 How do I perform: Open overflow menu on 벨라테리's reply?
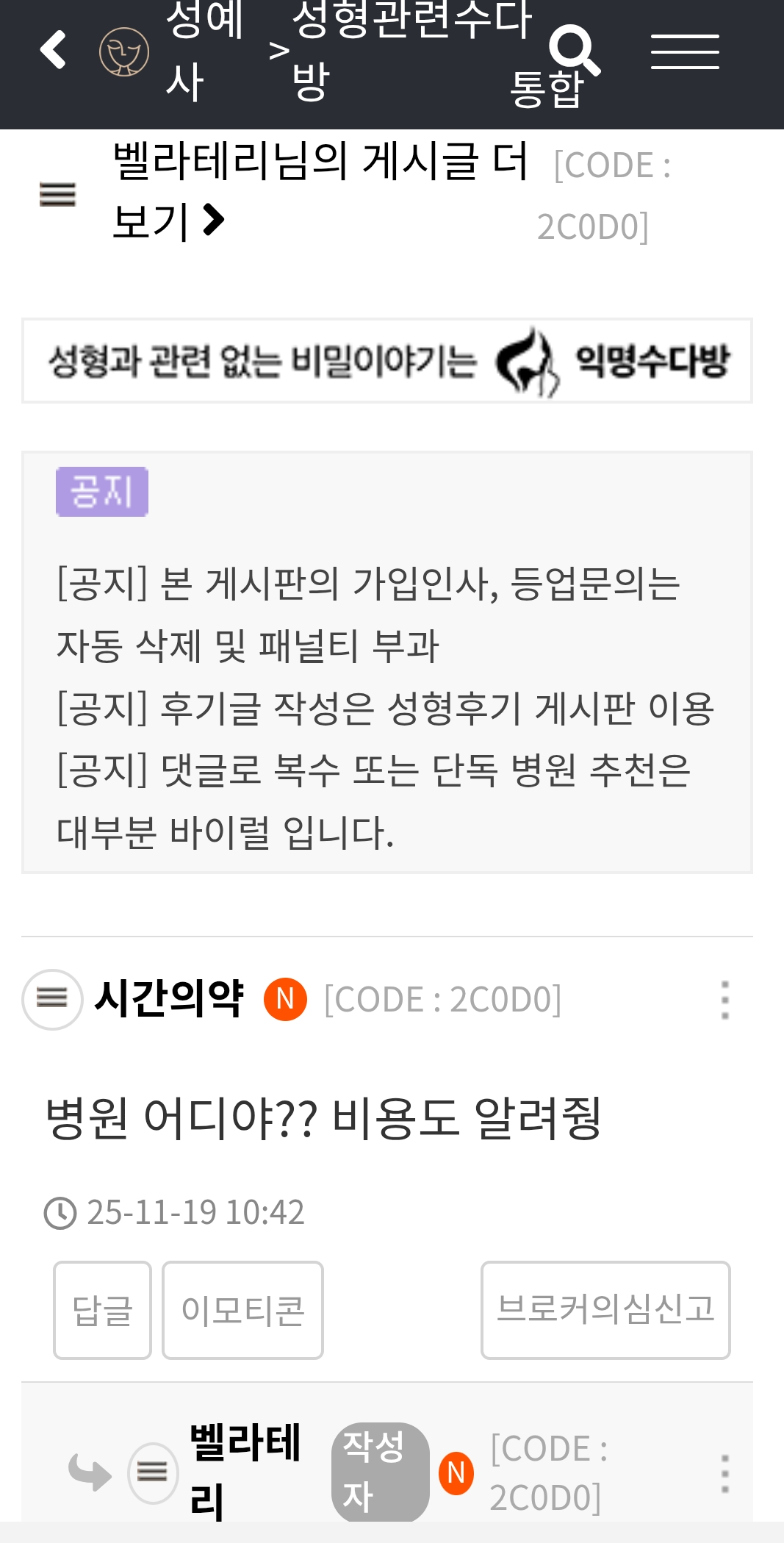724,1473
